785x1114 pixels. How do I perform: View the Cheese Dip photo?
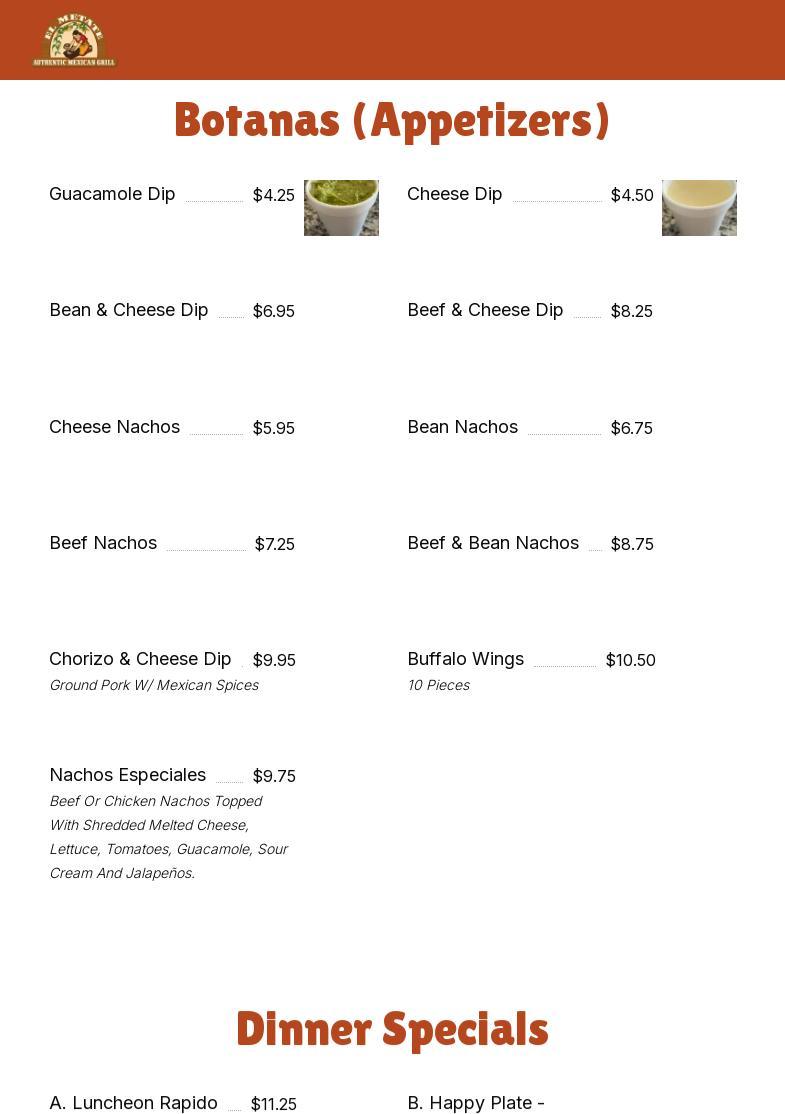pos(699,208)
